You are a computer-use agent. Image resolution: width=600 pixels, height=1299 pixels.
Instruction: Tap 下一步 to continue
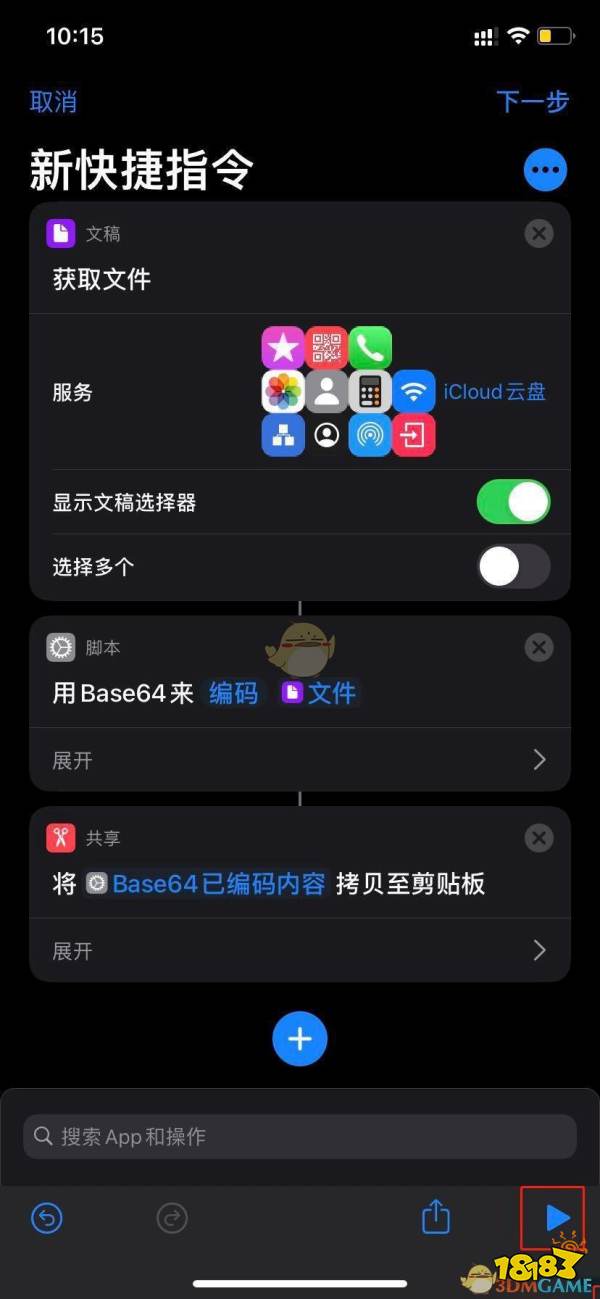tap(532, 101)
